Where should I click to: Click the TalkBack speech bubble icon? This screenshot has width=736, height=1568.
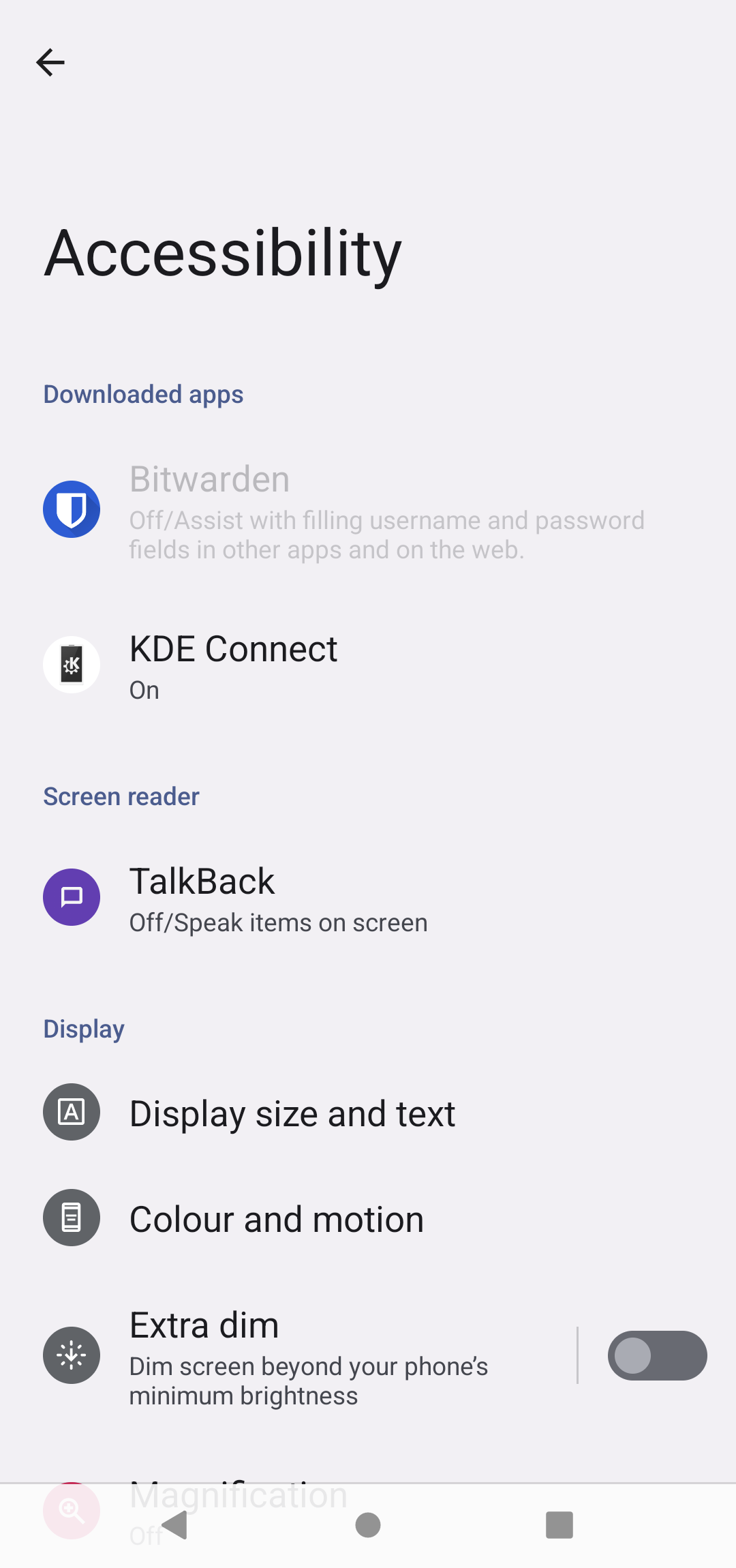pos(71,897)
